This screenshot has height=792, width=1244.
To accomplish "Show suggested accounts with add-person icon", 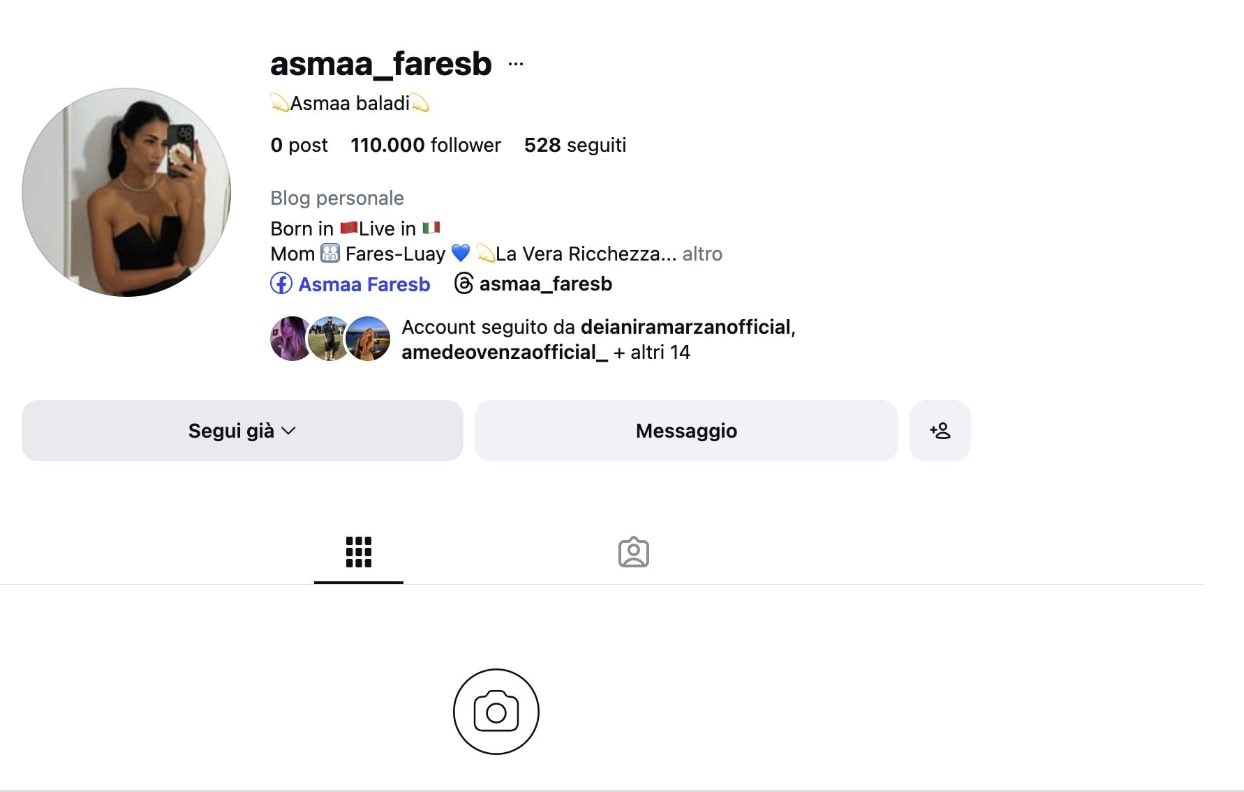I will pyautogui.click(x=939, y=431).
